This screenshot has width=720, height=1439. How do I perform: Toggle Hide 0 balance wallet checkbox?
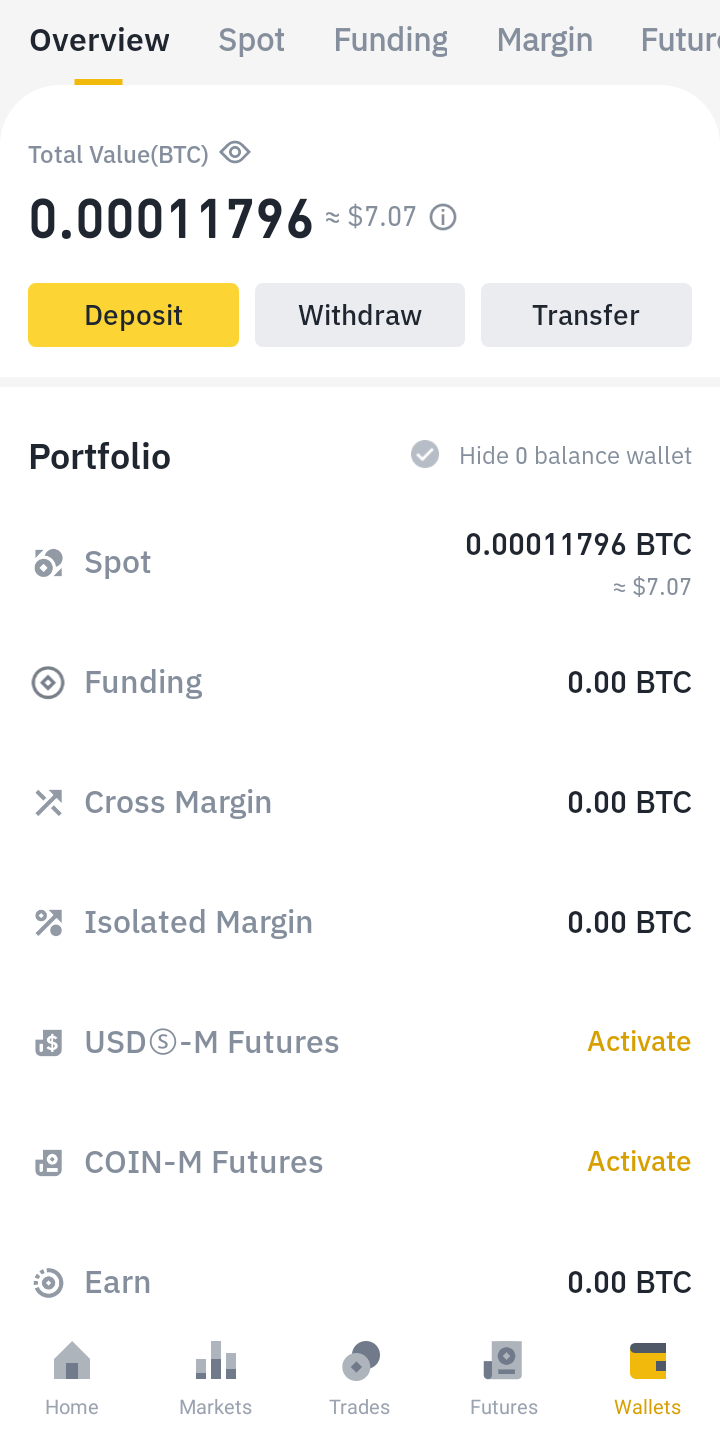[425, 455]
